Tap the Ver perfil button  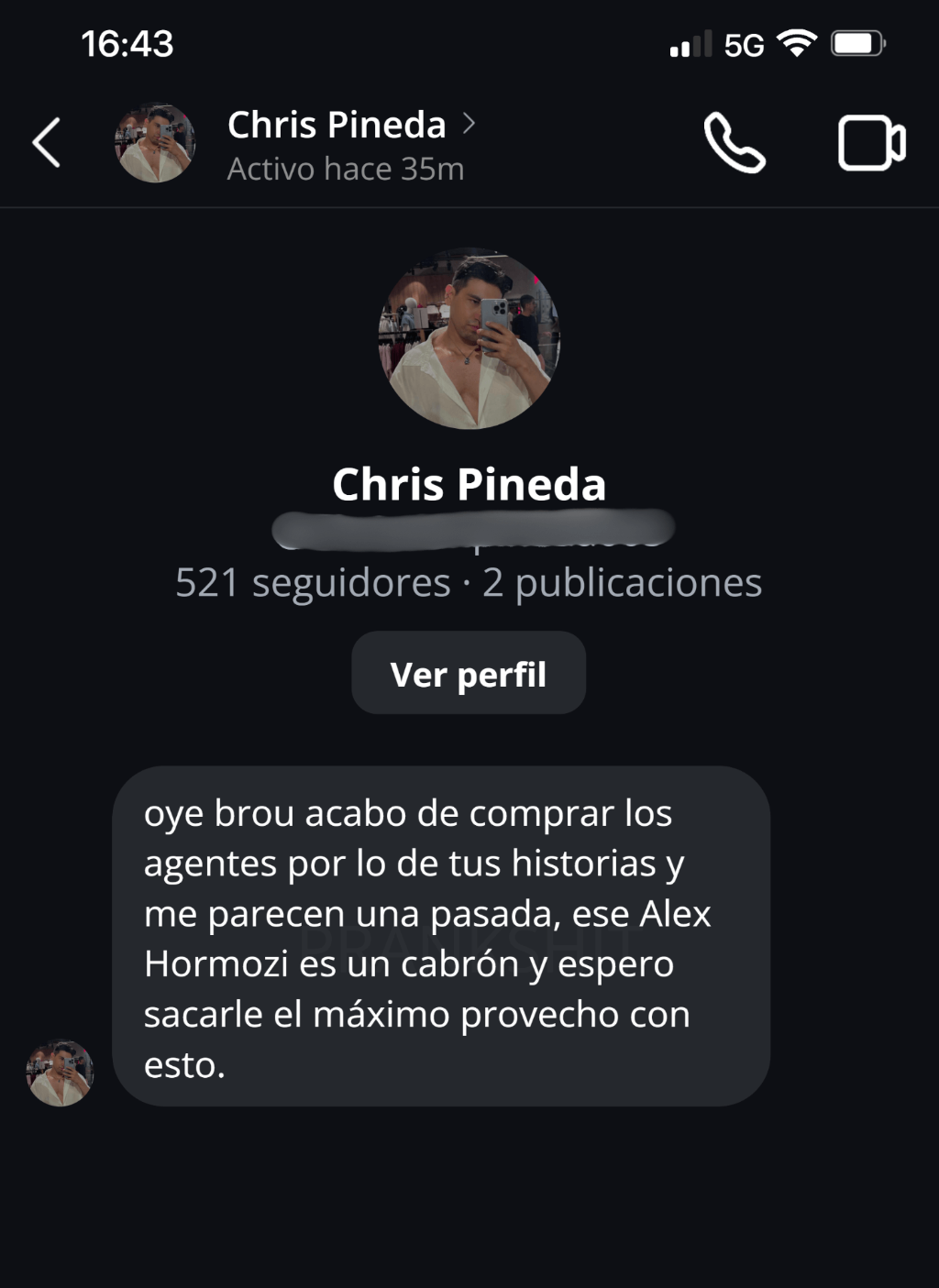tap(469, 673)
